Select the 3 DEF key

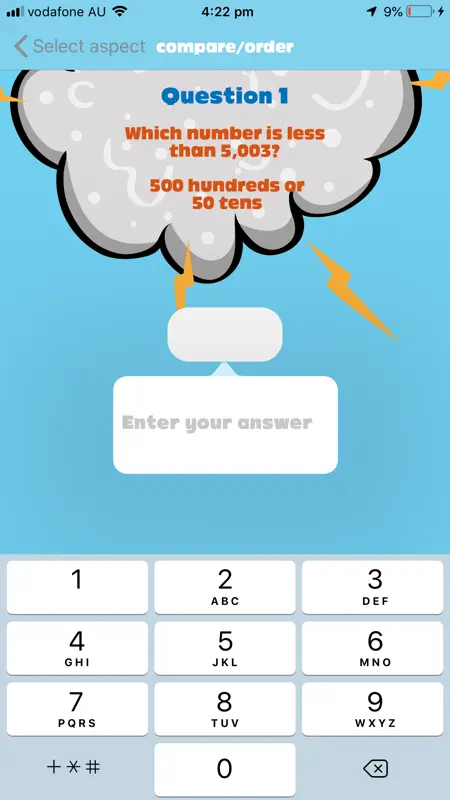[372, 587]
